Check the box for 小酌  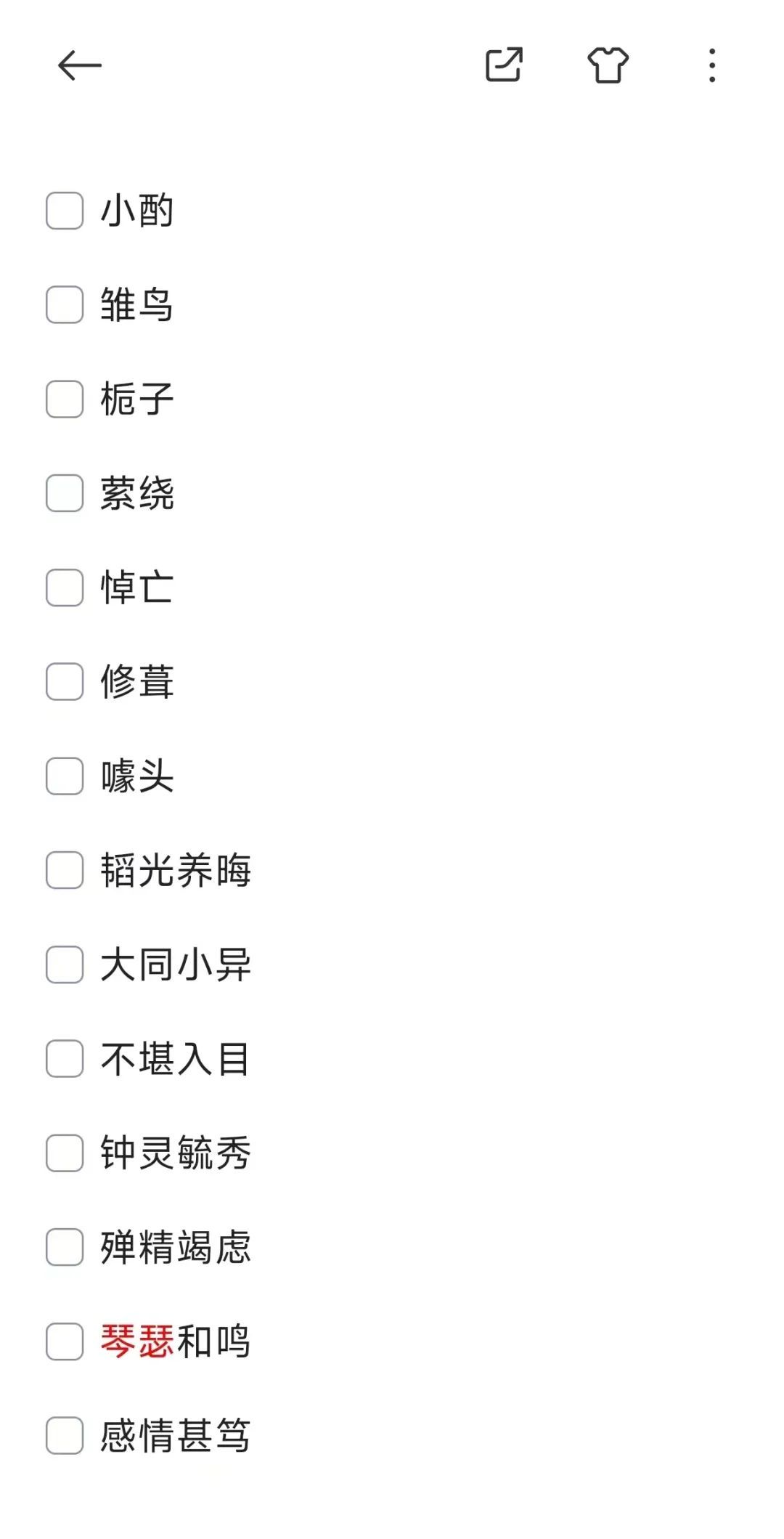(x=65, y=211)
